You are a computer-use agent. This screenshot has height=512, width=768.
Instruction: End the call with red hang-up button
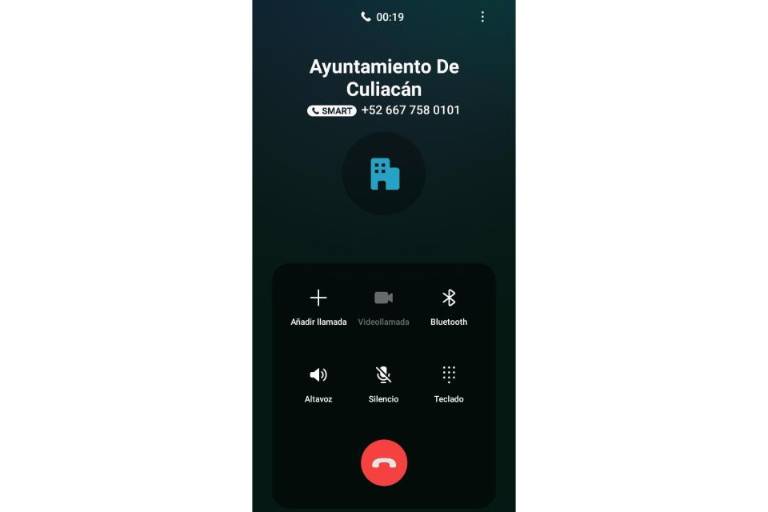tap(384, 463)
